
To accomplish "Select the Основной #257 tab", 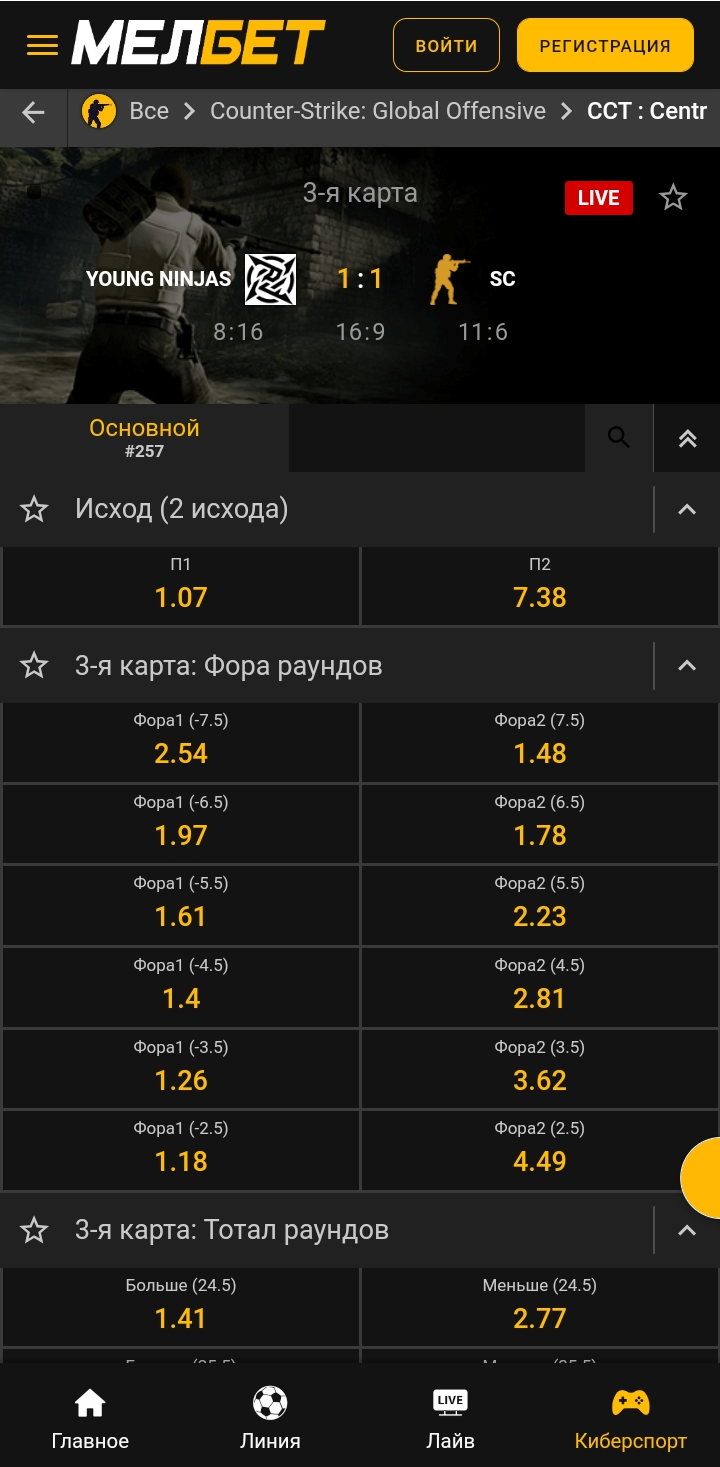I will click(145, 438).
